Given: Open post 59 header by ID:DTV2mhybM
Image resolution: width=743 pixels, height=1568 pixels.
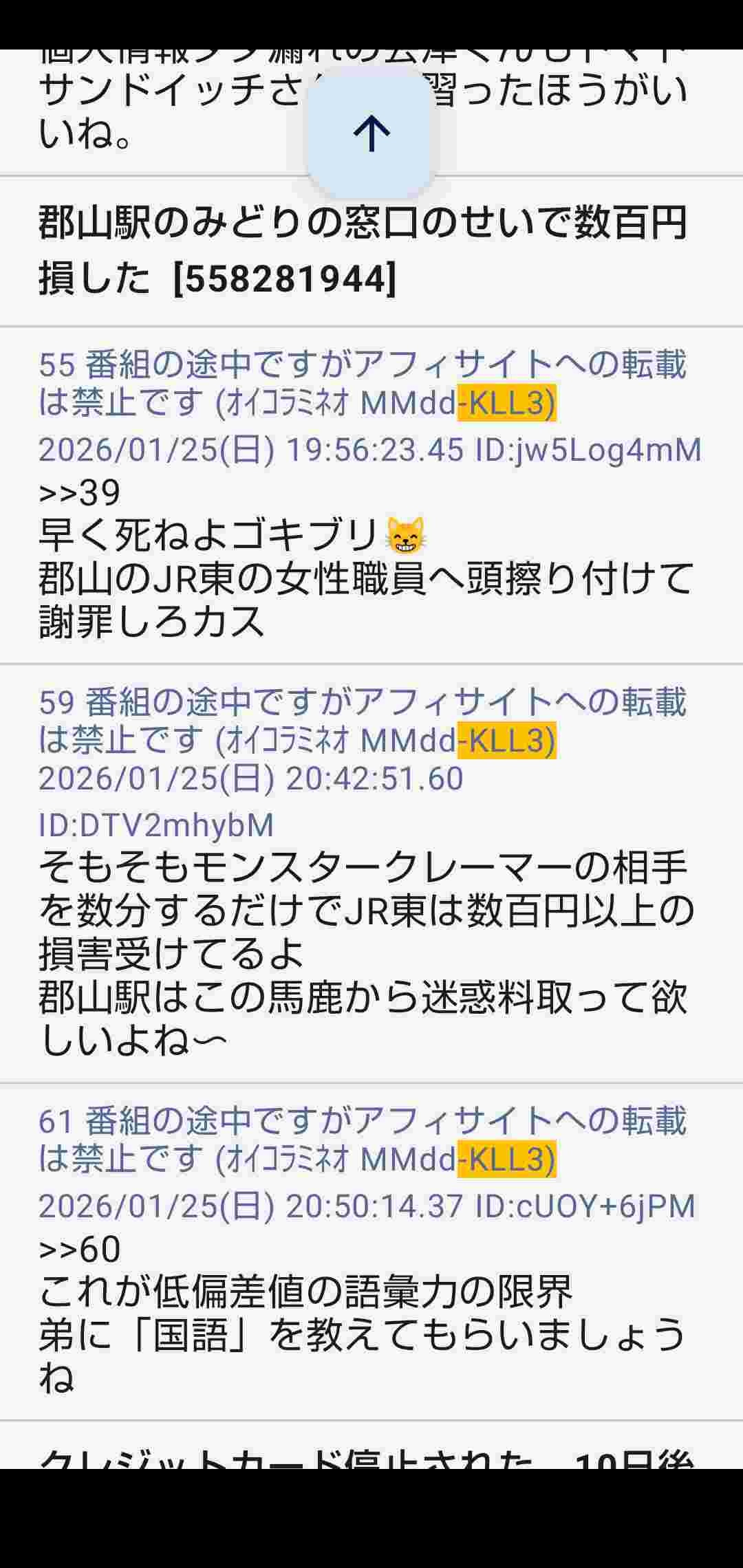Looking at the screenshot, I should [156, 825].
